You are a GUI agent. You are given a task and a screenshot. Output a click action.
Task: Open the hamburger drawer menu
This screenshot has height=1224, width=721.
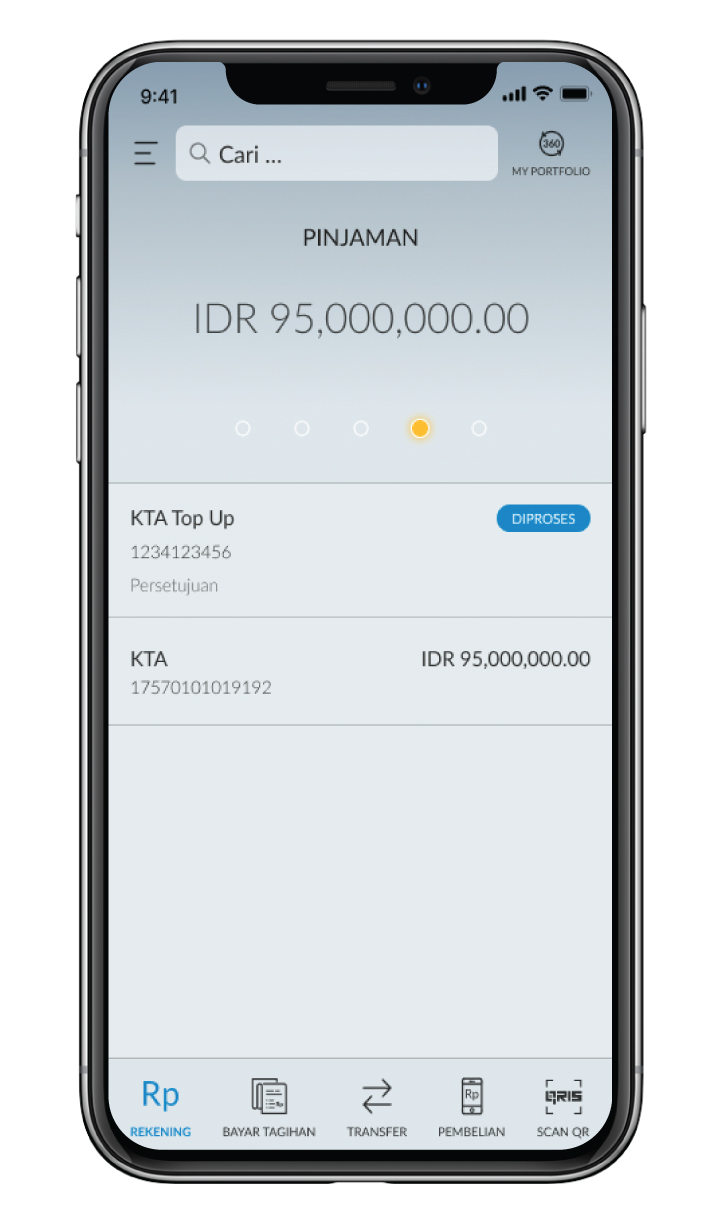click(x=146, y=153)
